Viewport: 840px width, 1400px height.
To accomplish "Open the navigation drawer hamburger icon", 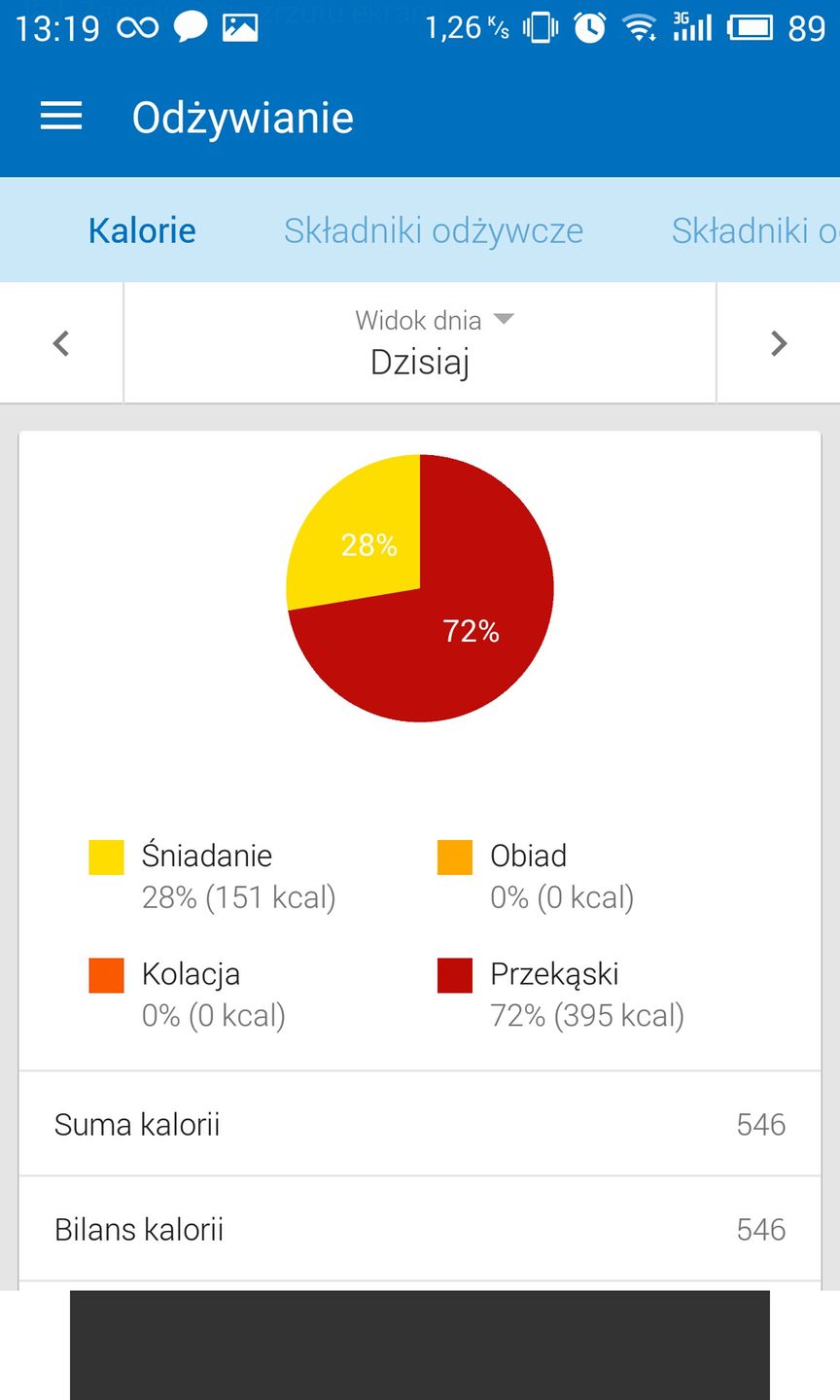I will [61, 116].
